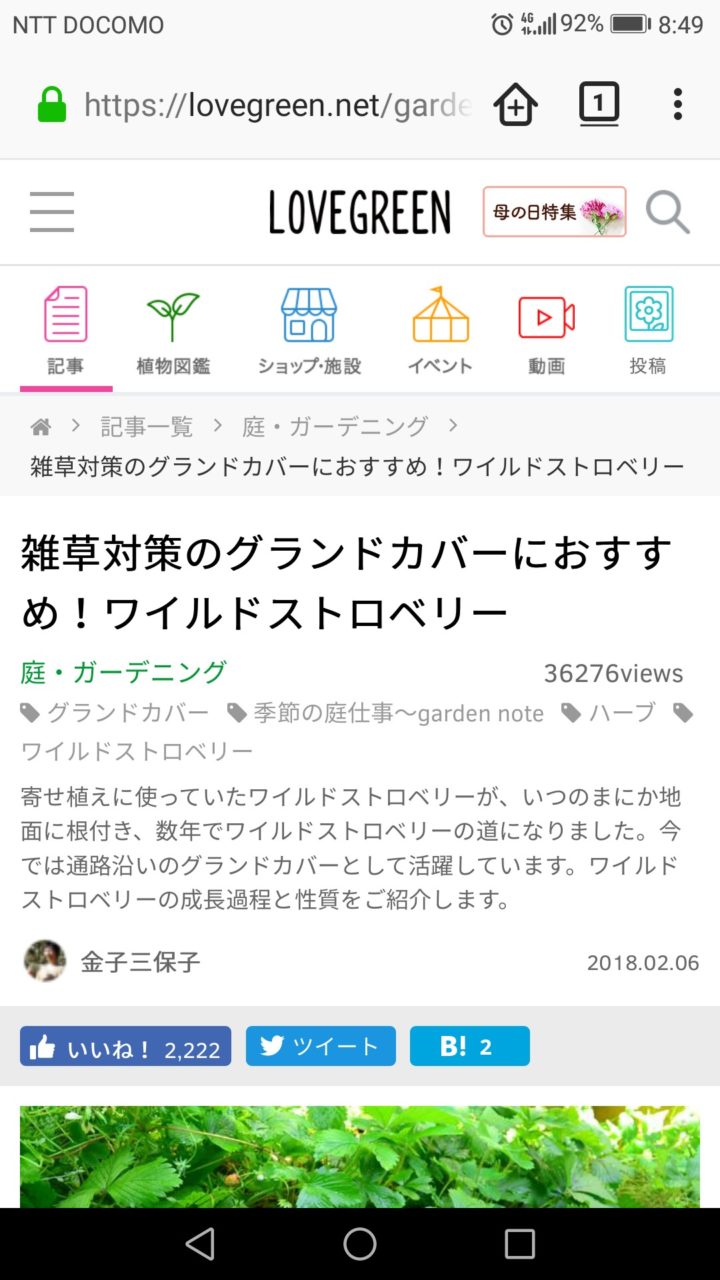720x1280 pixels.
Task: Tap the green padlock security icon
Action: (47, 103)
